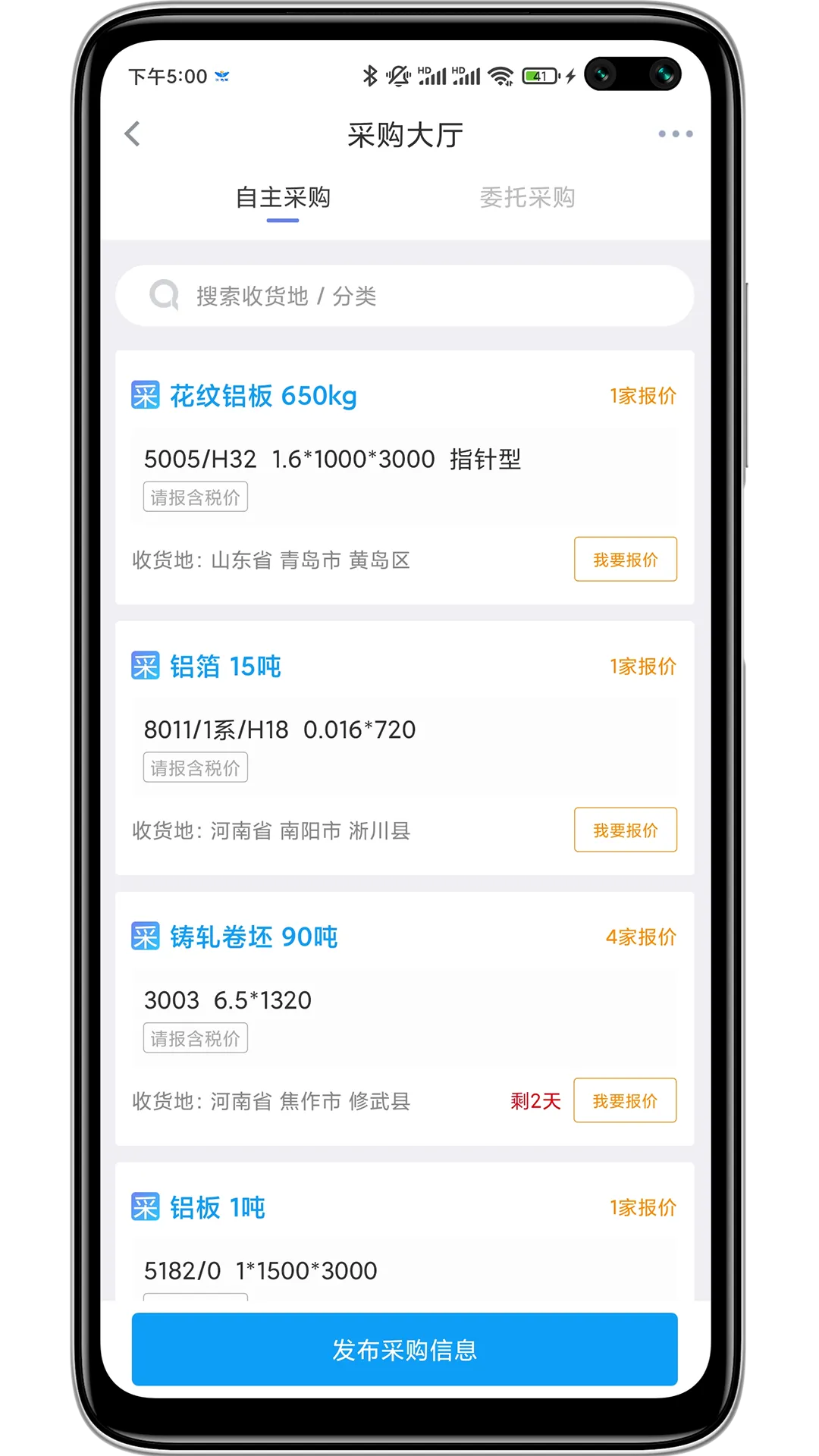Switch to the 委托采购 tab
The image size is (819, 1456).
(x=527, y=198)
